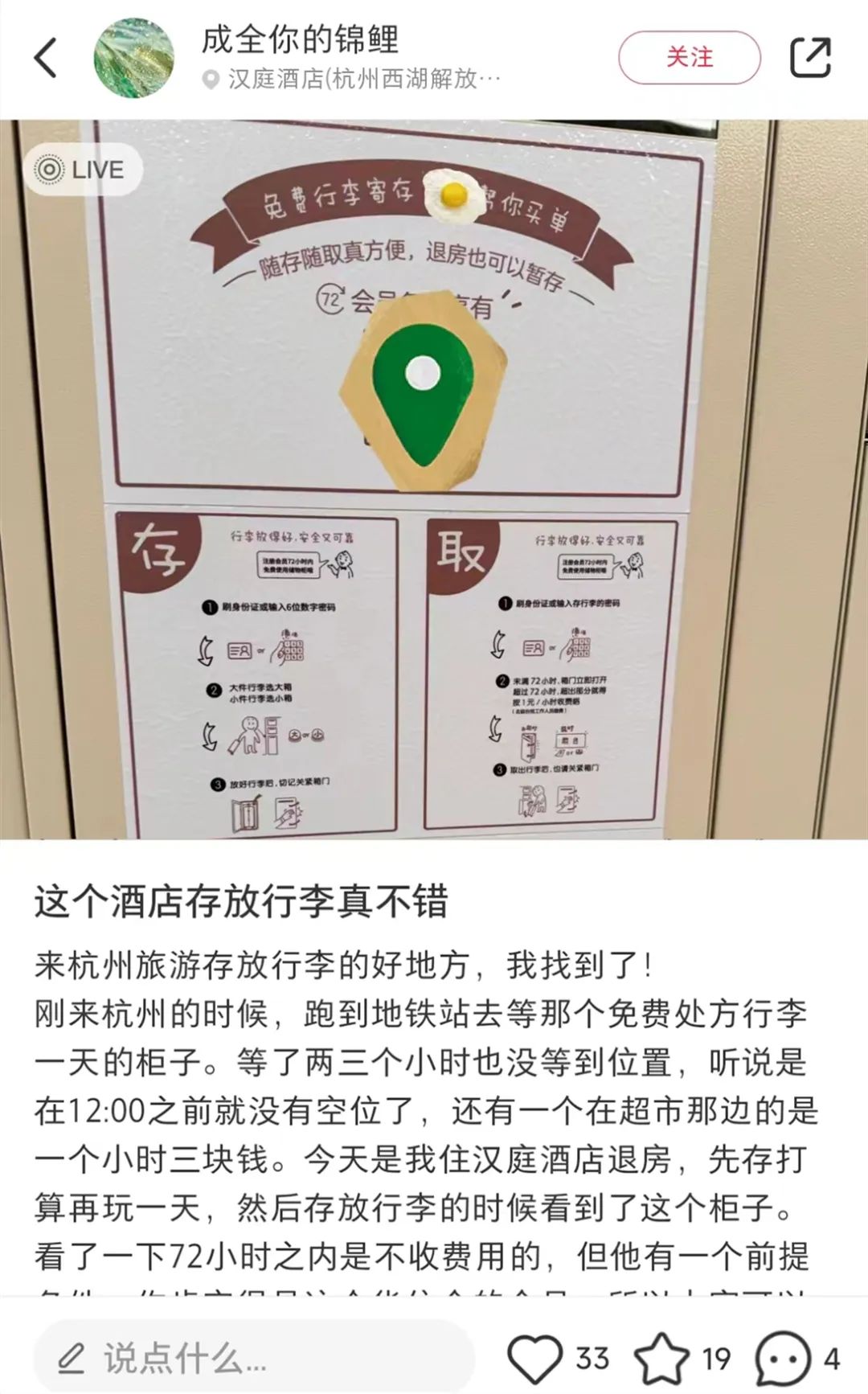
Task: Open the comments bubble
Action: coord(782,1359)
